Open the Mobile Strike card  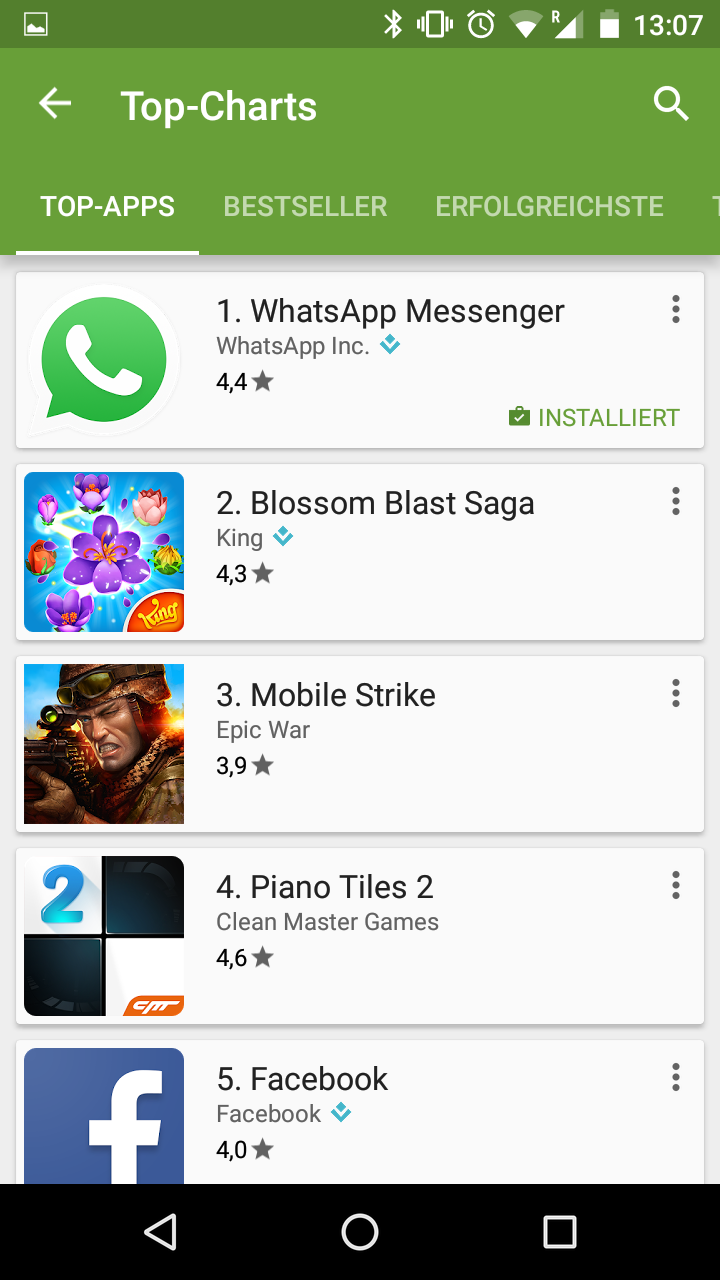click(360, 744)
